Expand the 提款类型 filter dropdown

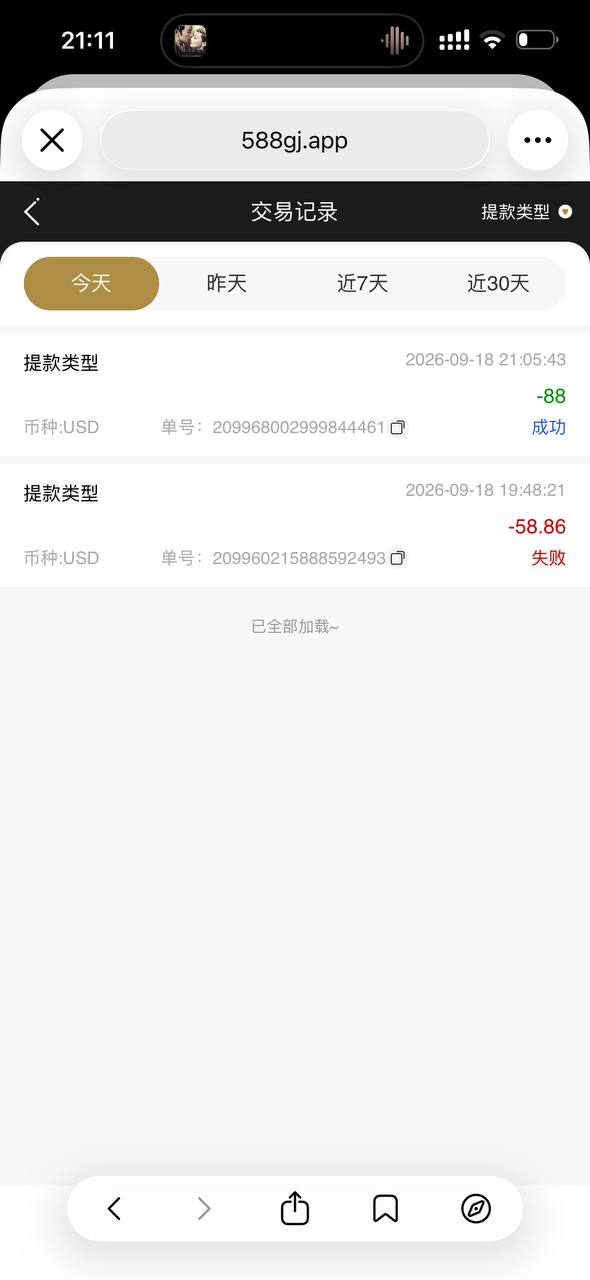point(526,212)
